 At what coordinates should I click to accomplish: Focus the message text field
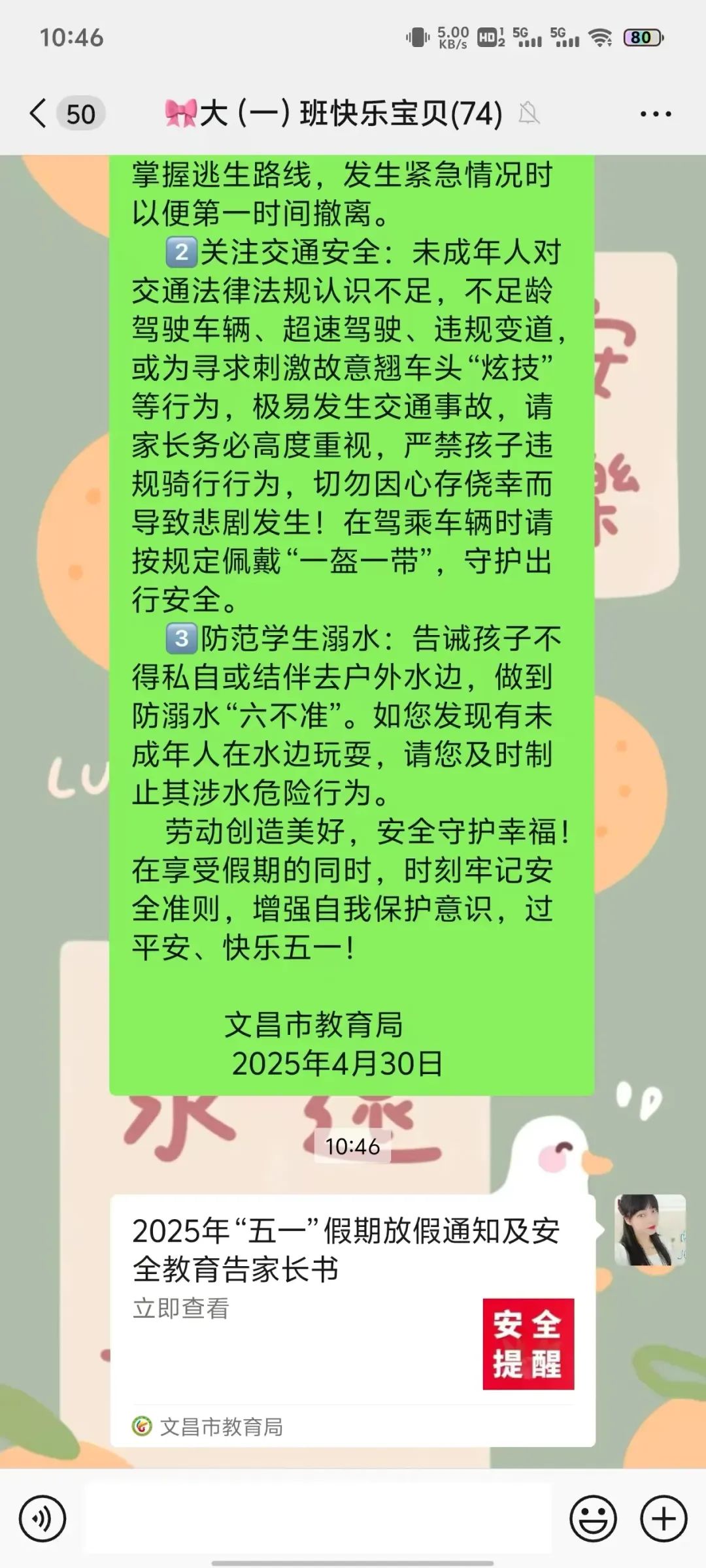point(318,1519)
